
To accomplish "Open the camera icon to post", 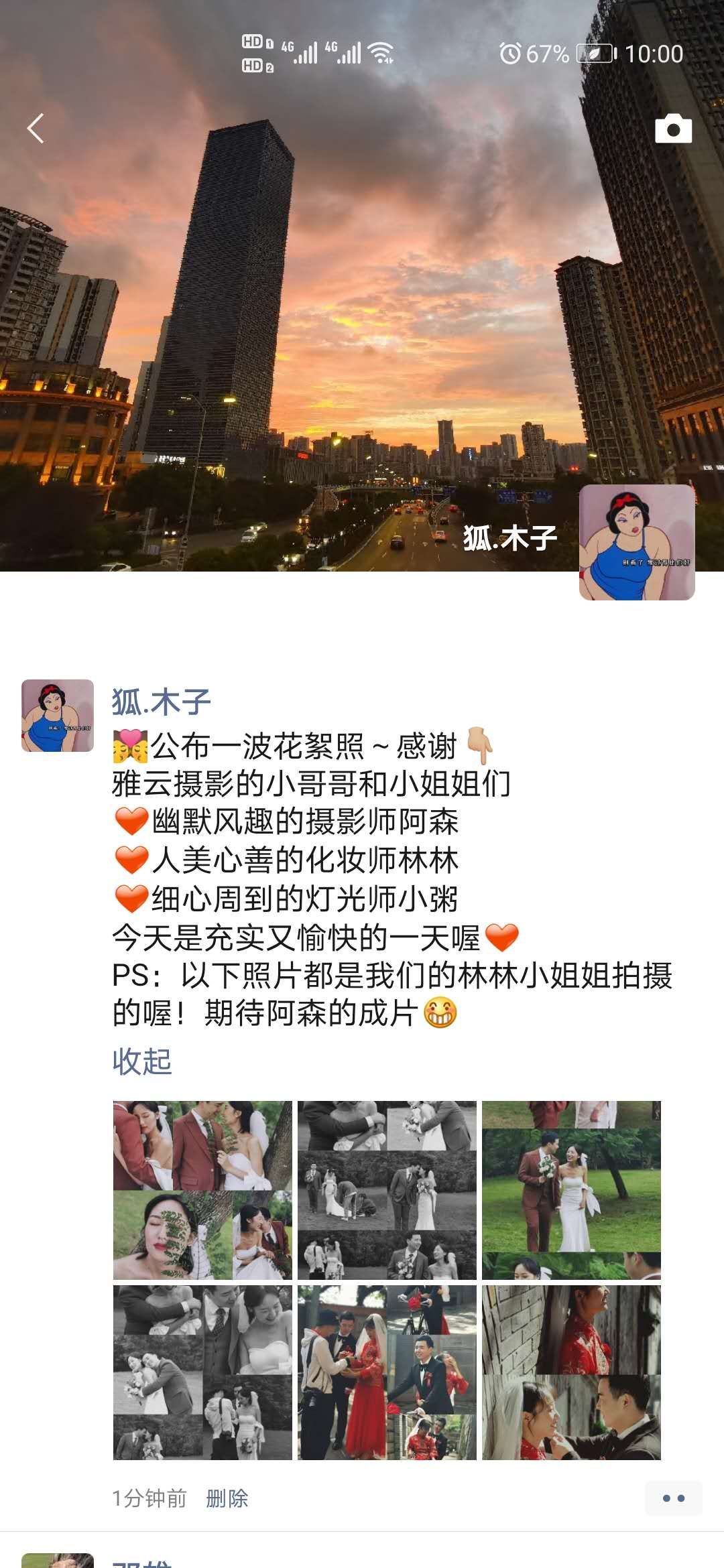I will click(673, 129).
